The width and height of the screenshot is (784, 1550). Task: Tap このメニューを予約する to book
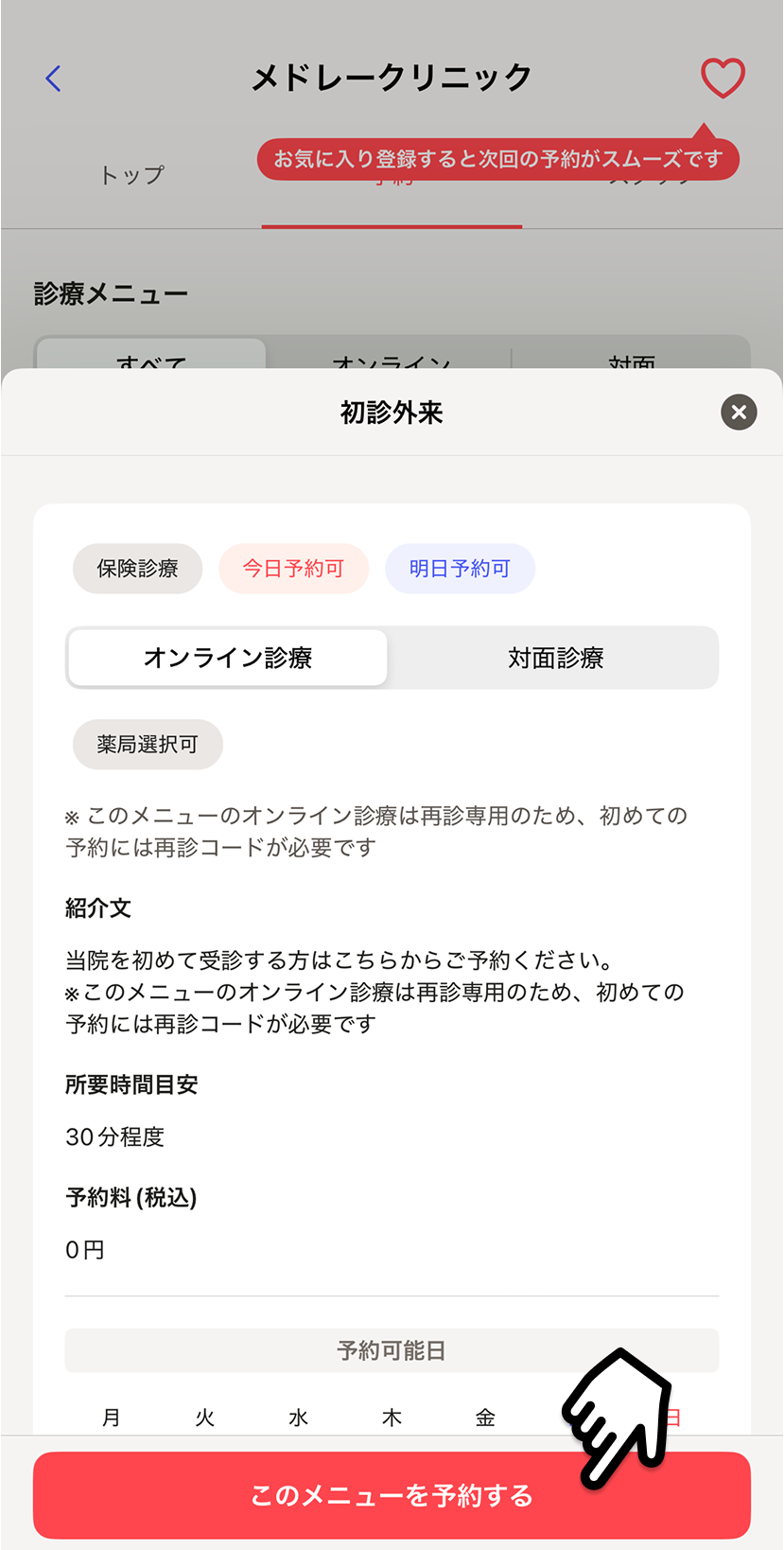392,1495
